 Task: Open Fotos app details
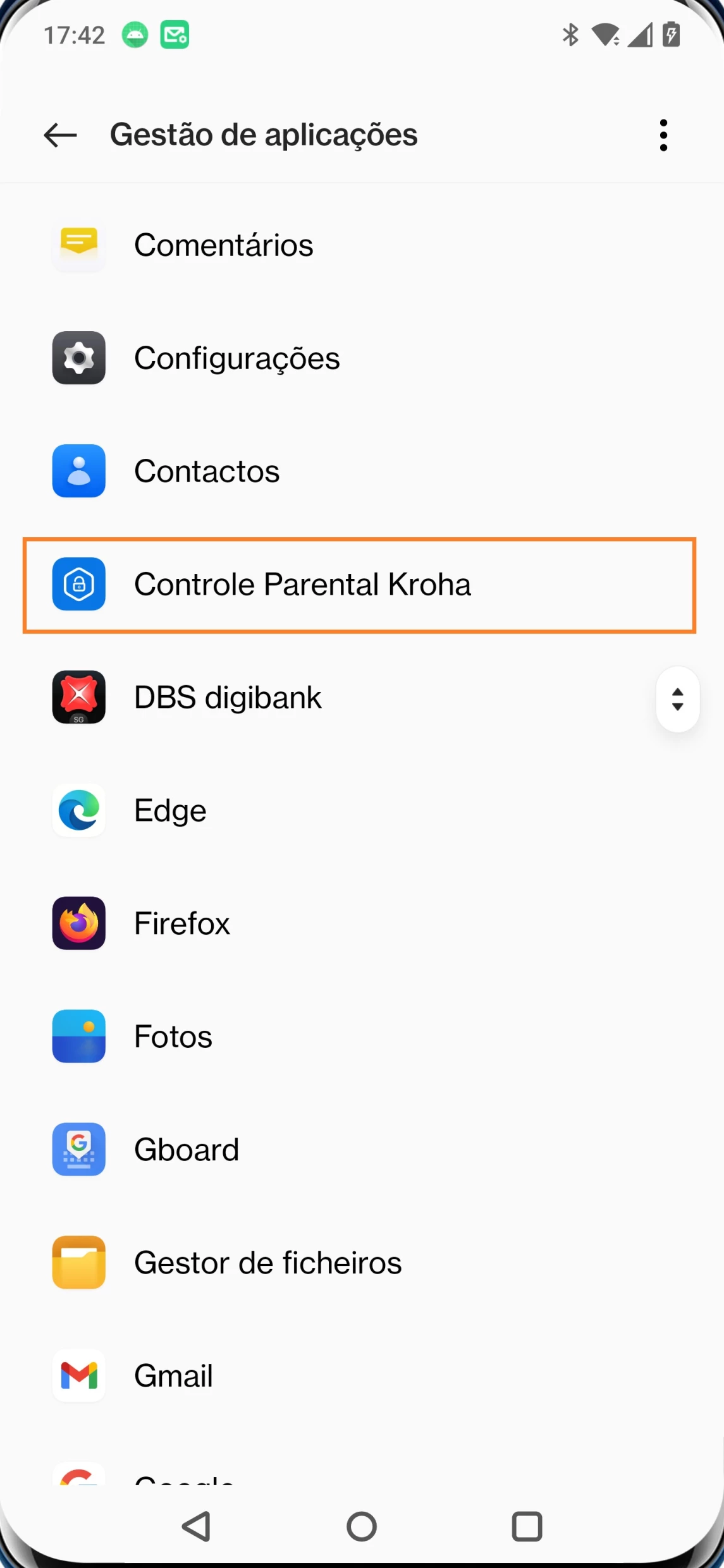click(173, 1037)
